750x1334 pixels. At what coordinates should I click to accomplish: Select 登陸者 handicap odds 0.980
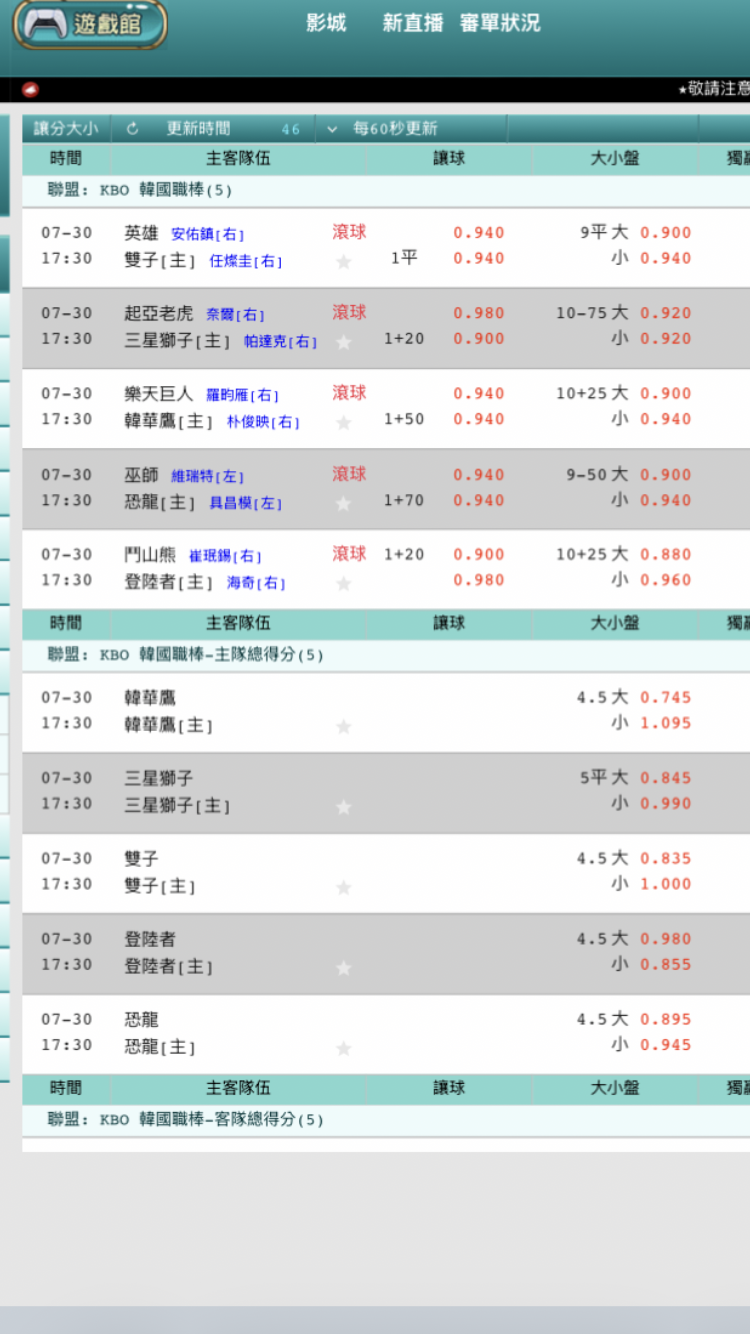coord(479,580)
